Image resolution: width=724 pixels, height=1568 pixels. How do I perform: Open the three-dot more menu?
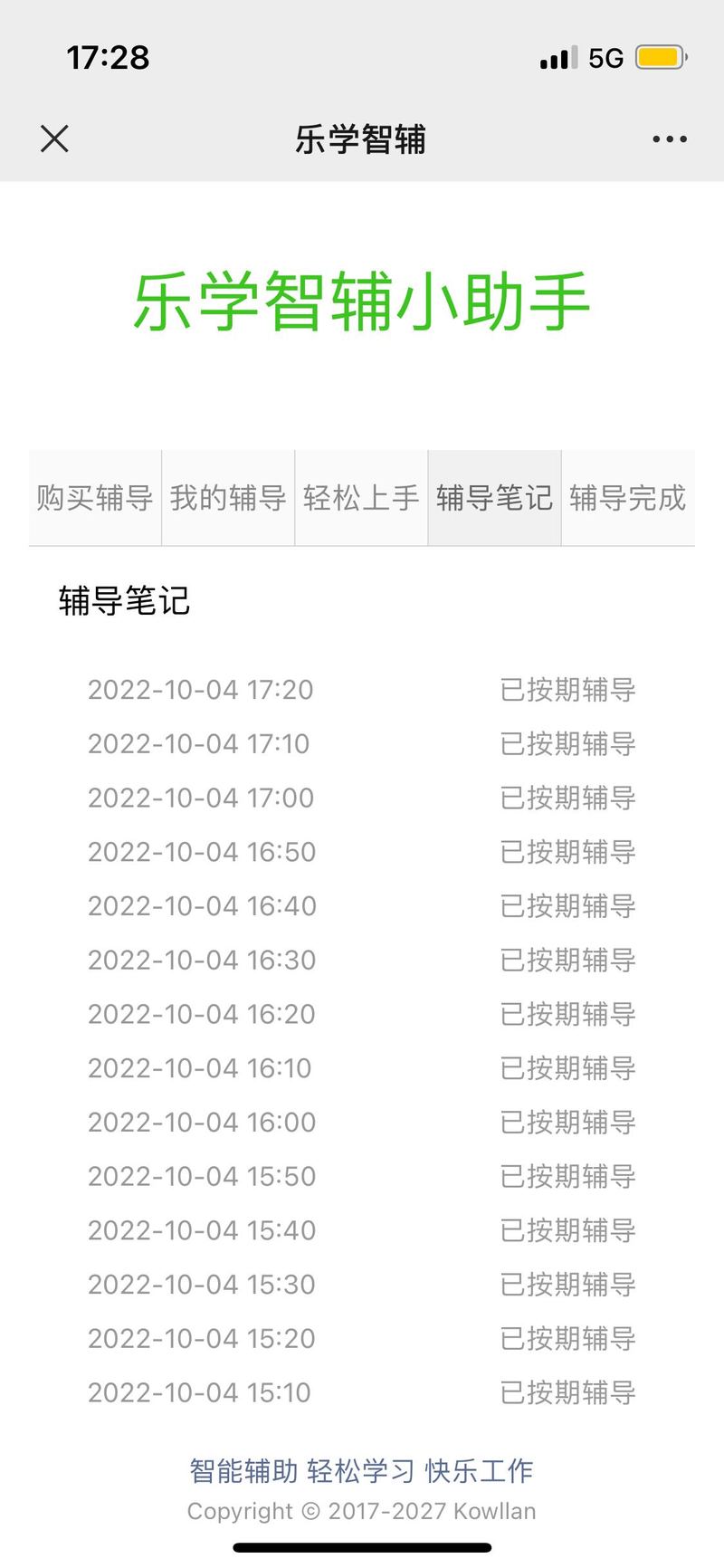[669, 139]
